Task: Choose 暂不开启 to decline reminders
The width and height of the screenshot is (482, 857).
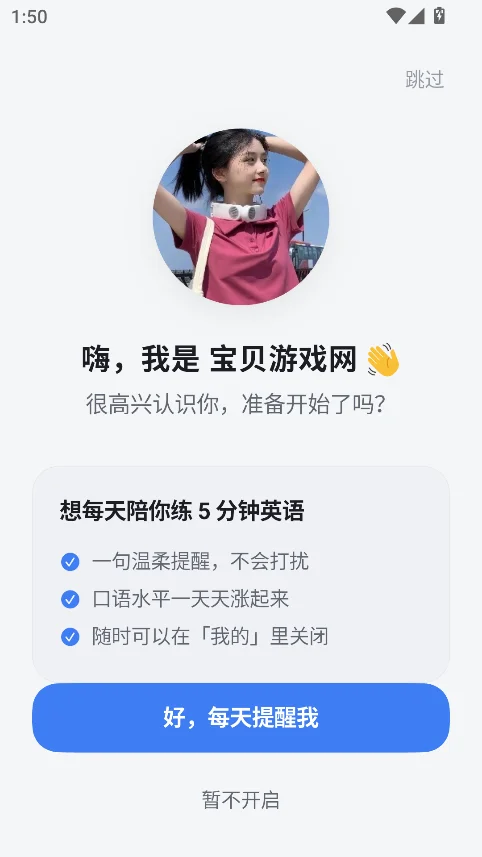Action: pyautogui.click(x=240, y=800)
